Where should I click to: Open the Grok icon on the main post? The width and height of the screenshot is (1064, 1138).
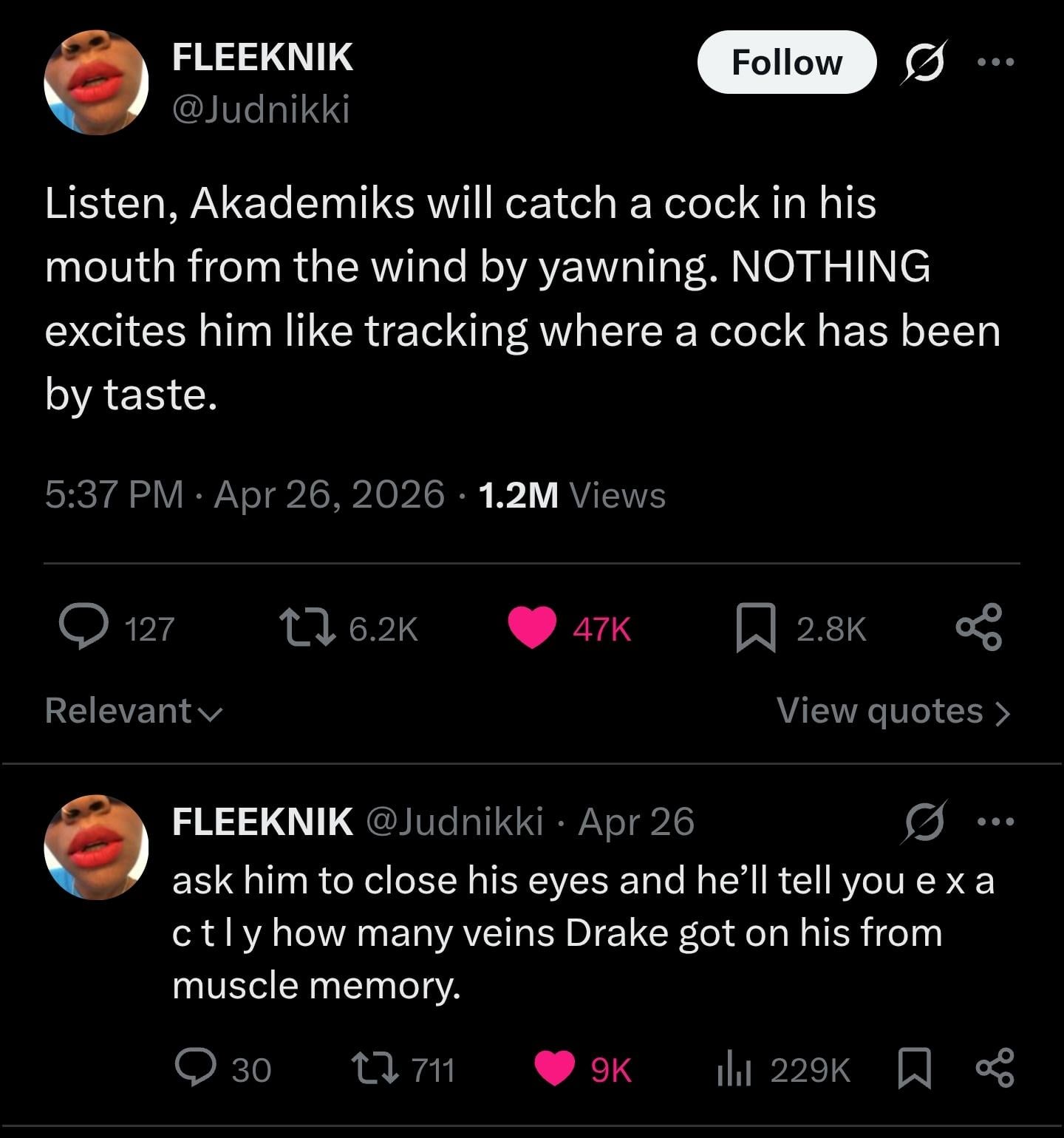pyautogui.click(x=924, y=62)
